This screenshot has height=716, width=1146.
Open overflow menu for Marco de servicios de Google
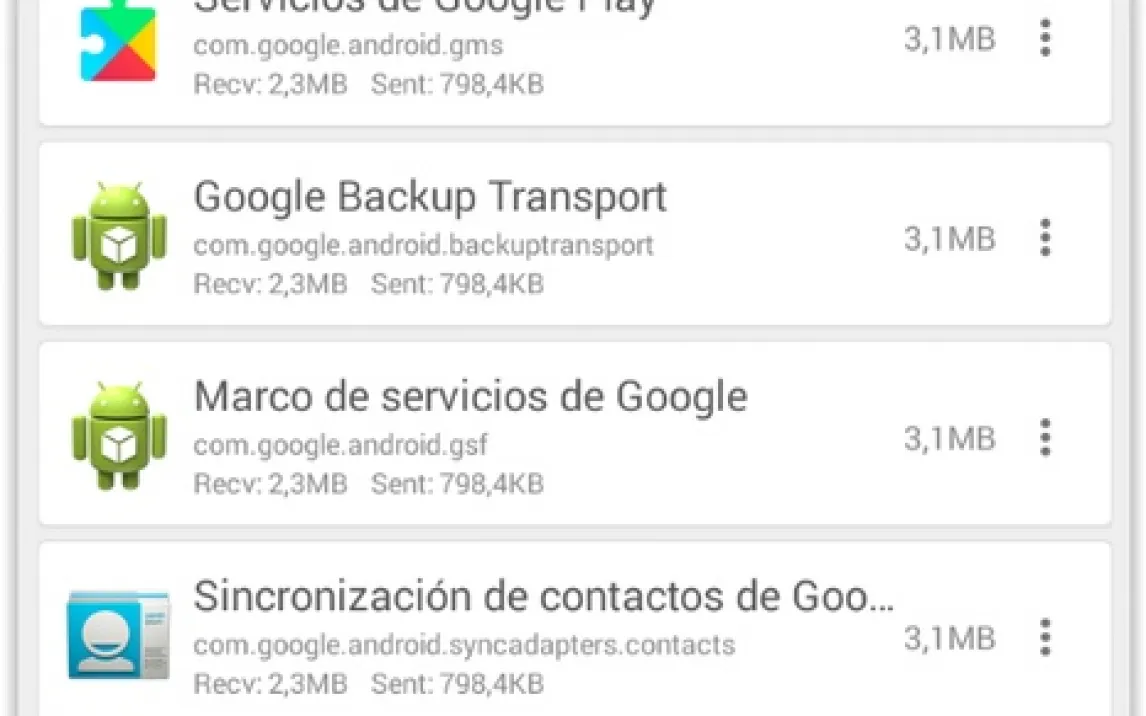(1045, 438)
